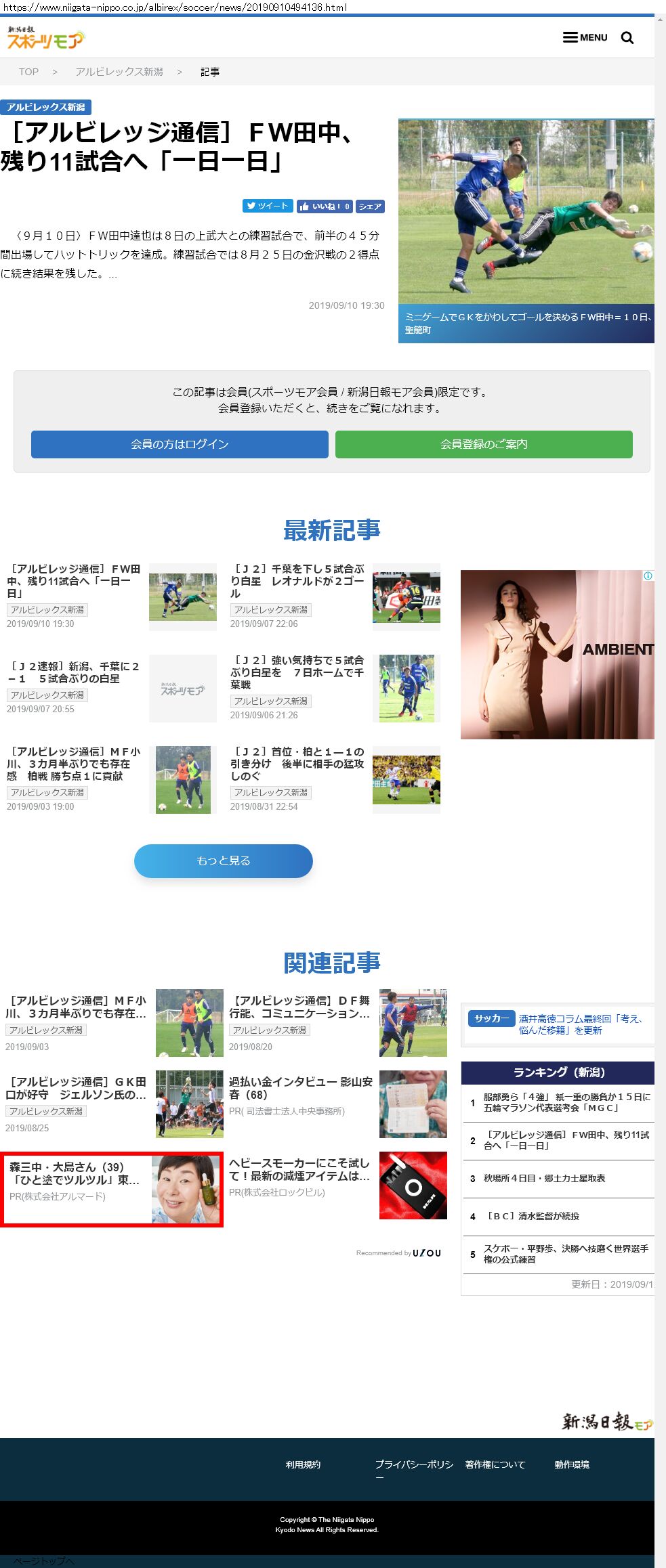Open J2速報 新潟、千葉に2−1 article
Screen dimensions: 666x1568
75,672
